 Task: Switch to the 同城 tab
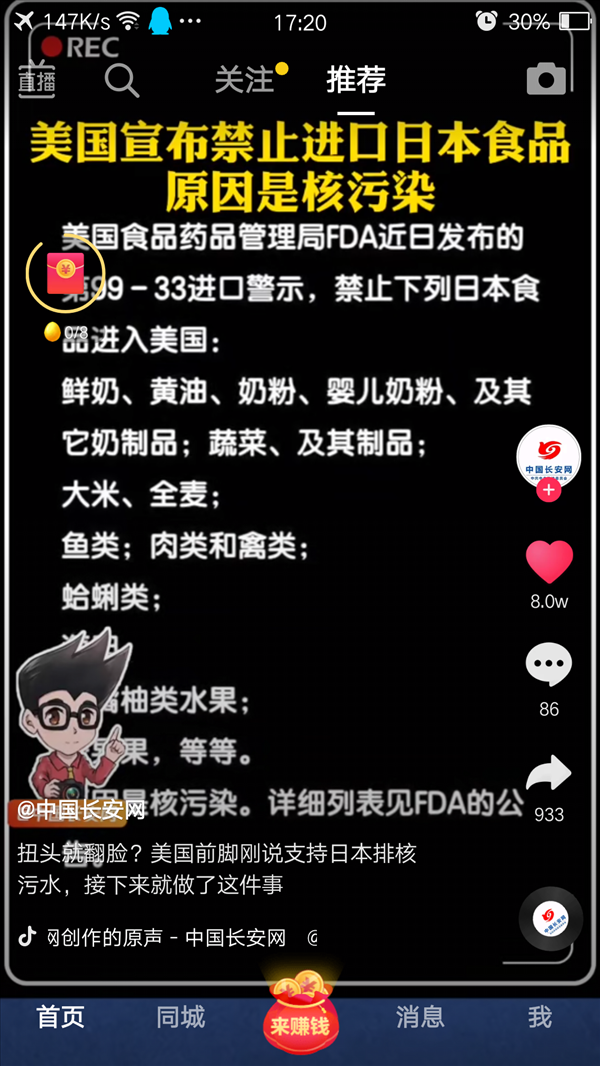point(180,1017)
